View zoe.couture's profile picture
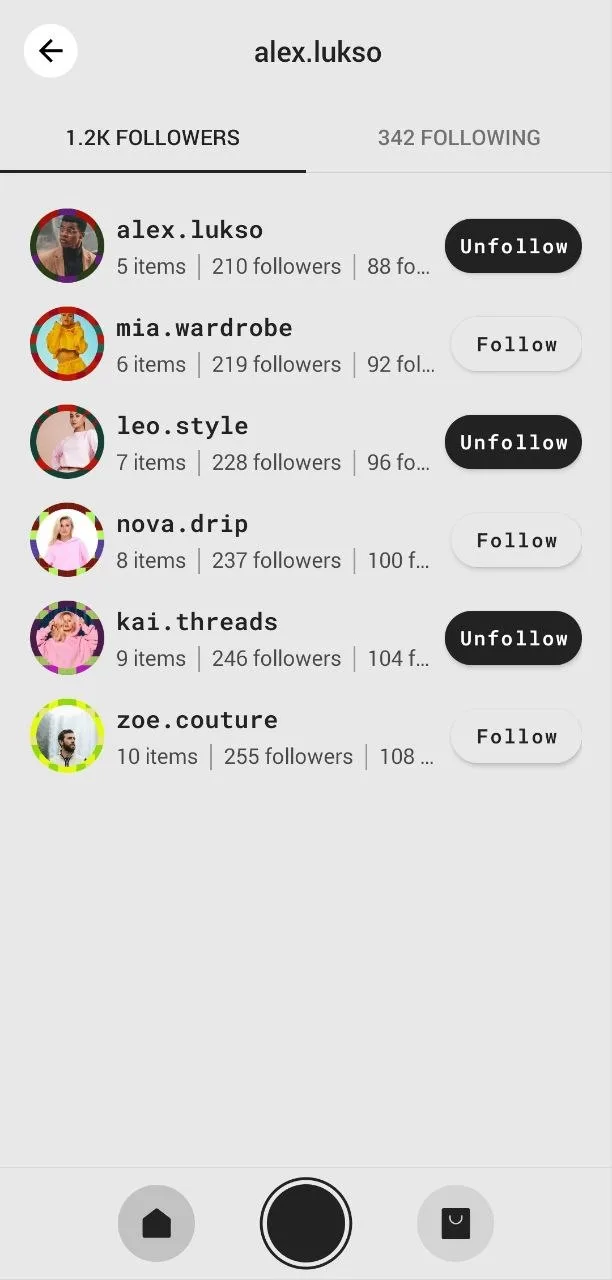Viewport: 612px width, 1280px height. pos(67,736)
